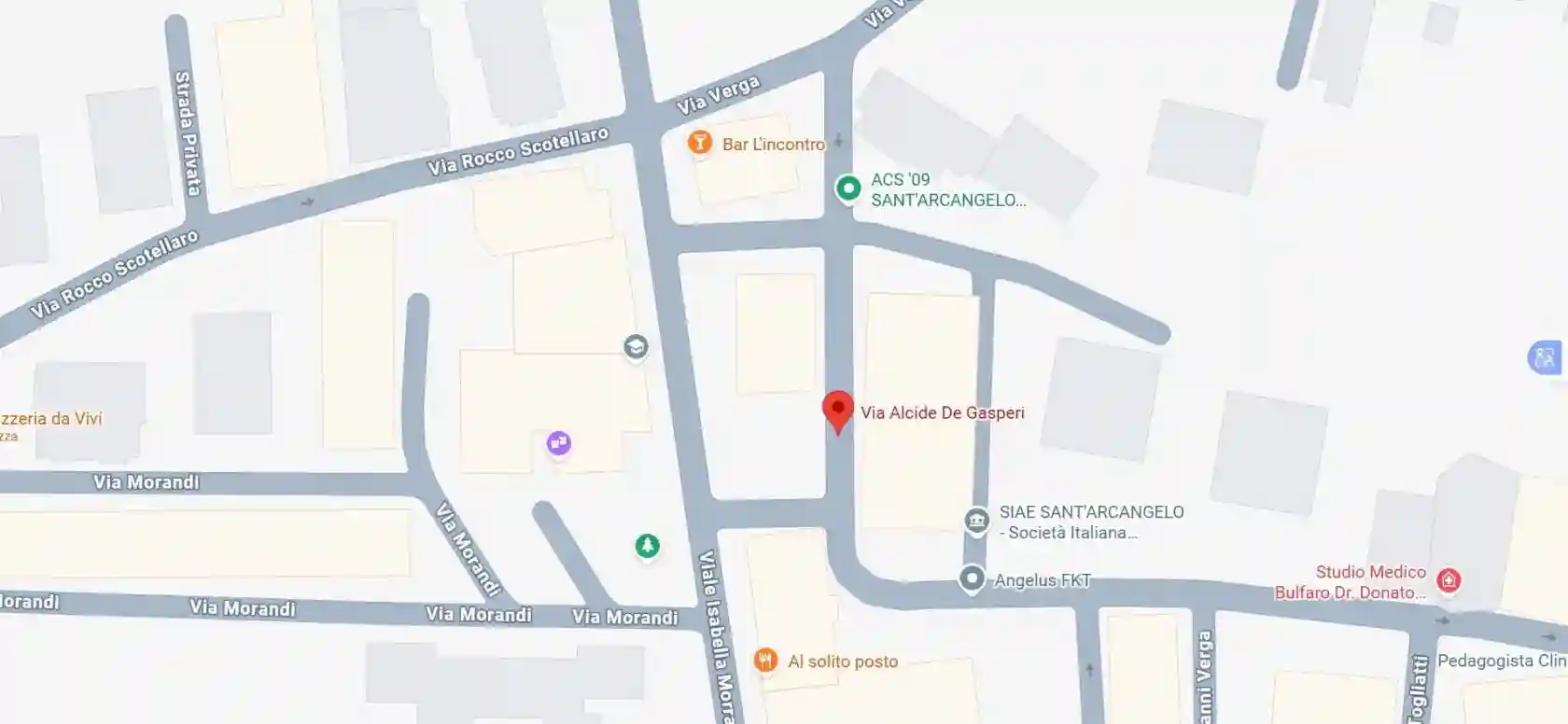View the Al solito posto restaurant marker
Viewport: 1568px width, 724px height.
(x=765, y=661)
